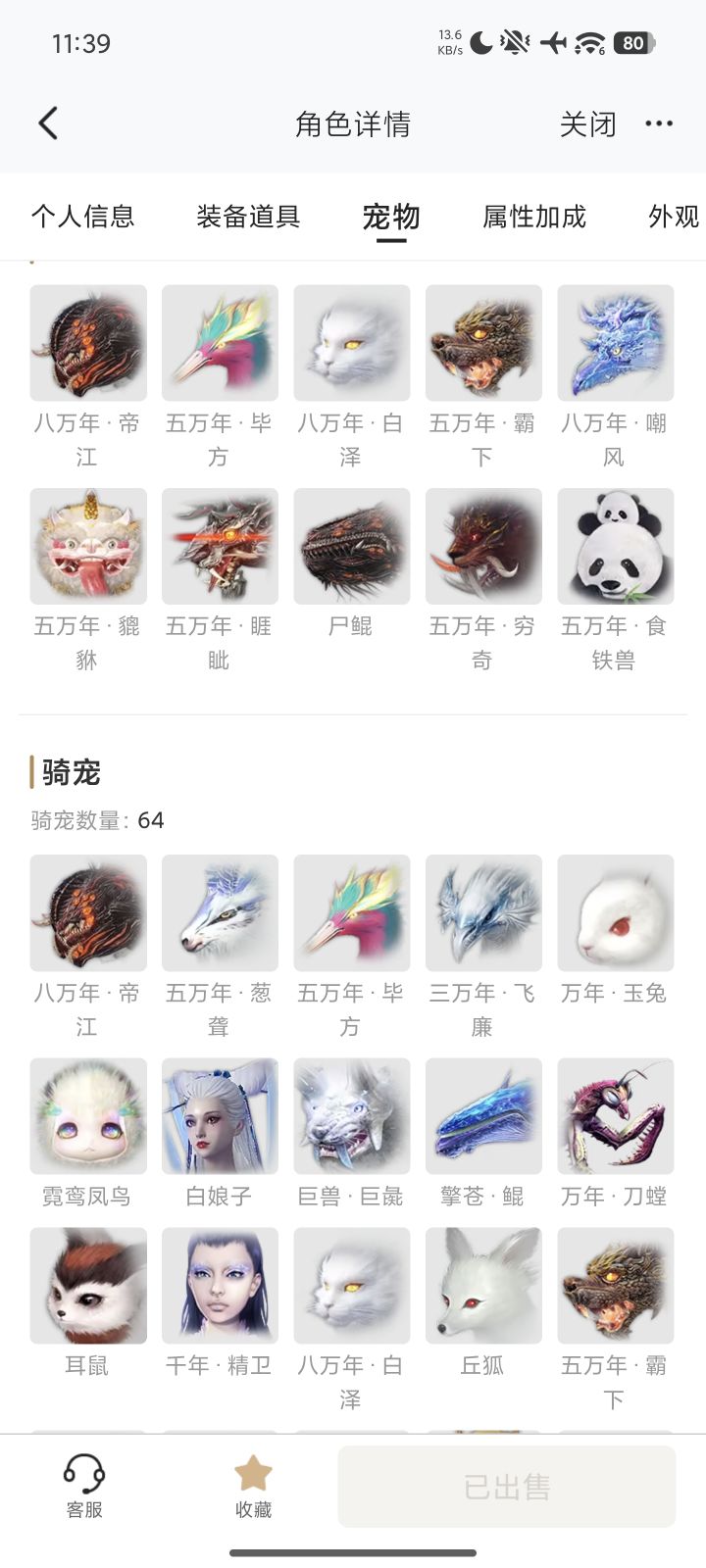Contact 客服 customer service

[x=84, y=1487]
